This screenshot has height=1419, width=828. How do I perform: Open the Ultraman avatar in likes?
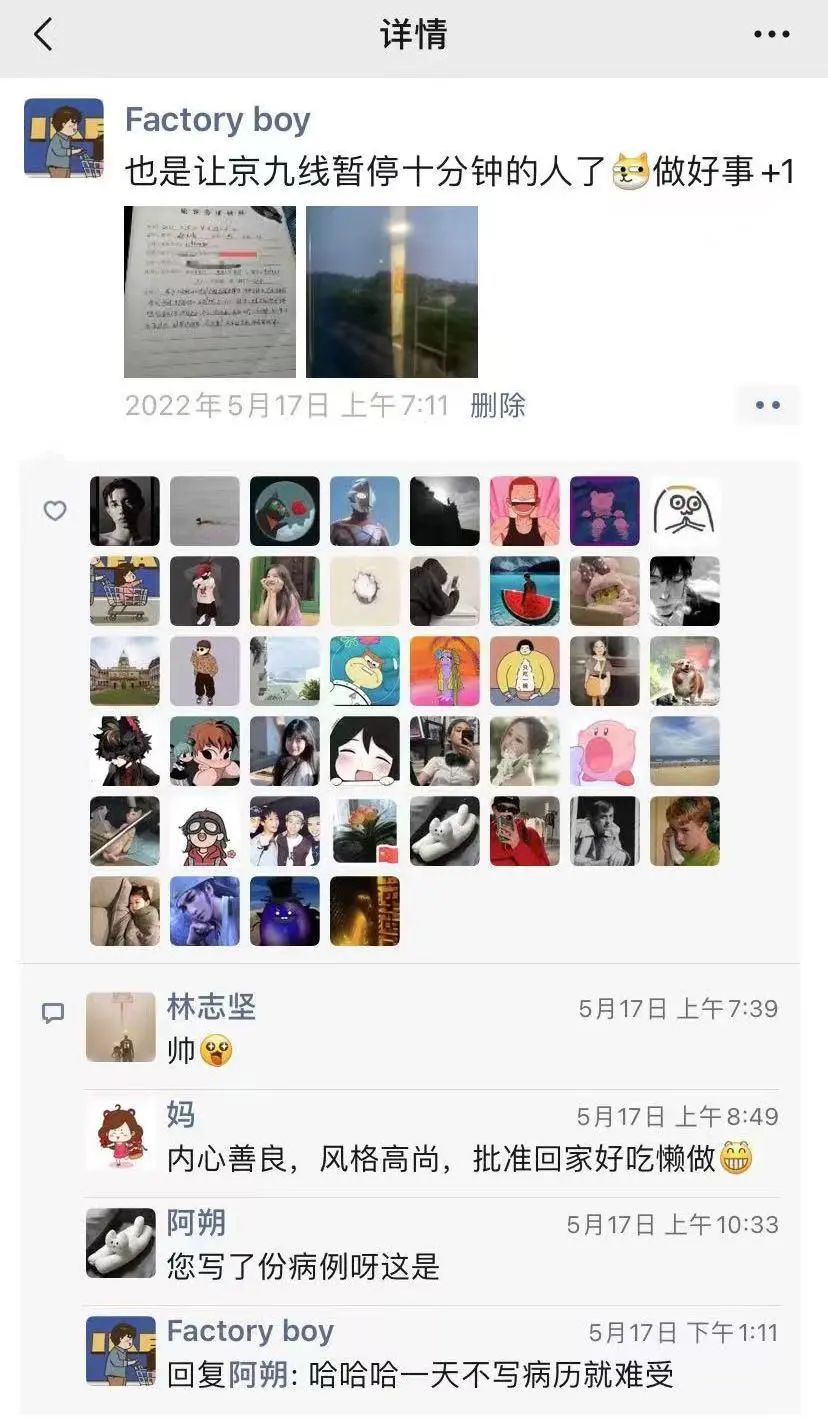point(365,511)
